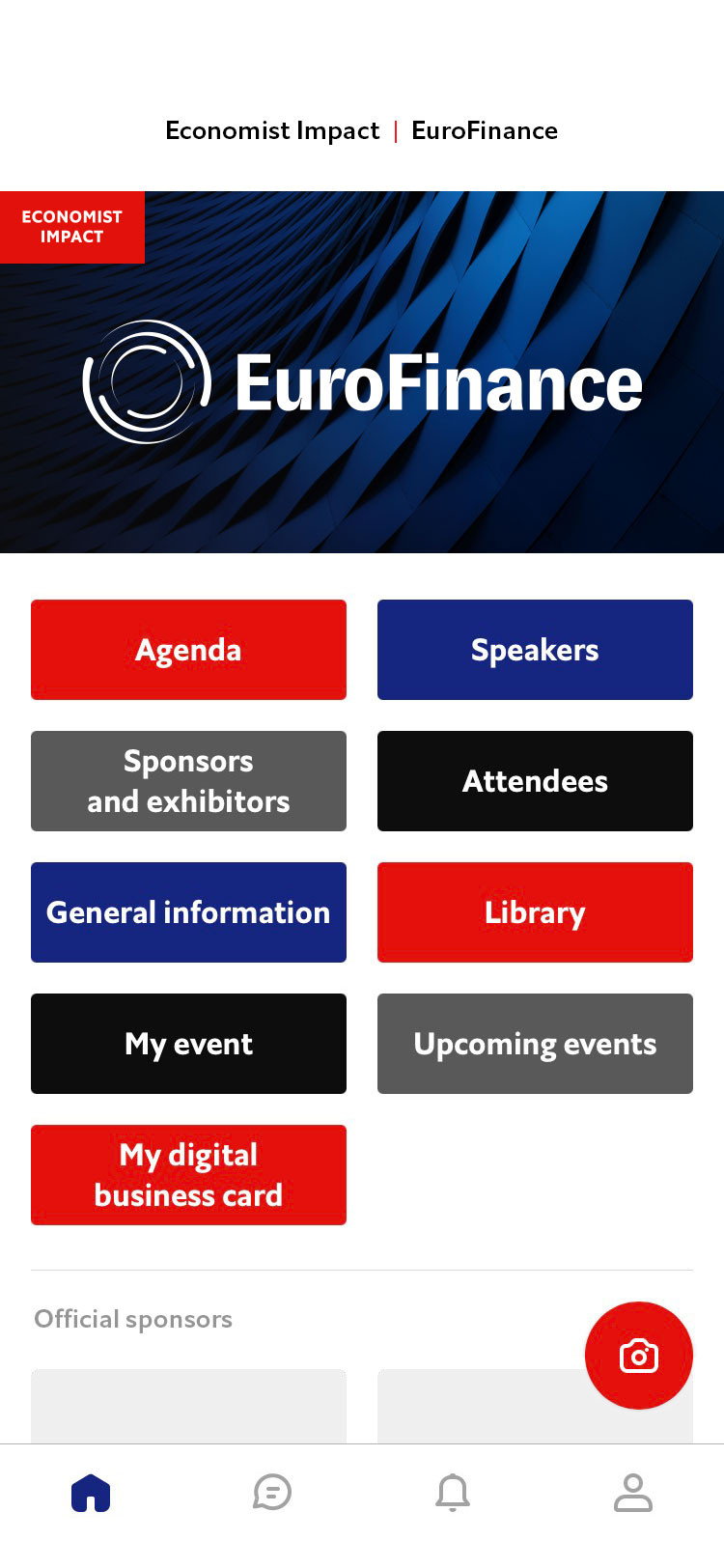This screenshot has width=724, height=1568.
Task: Open the messages chat tab
Action: click(272, 1493)
